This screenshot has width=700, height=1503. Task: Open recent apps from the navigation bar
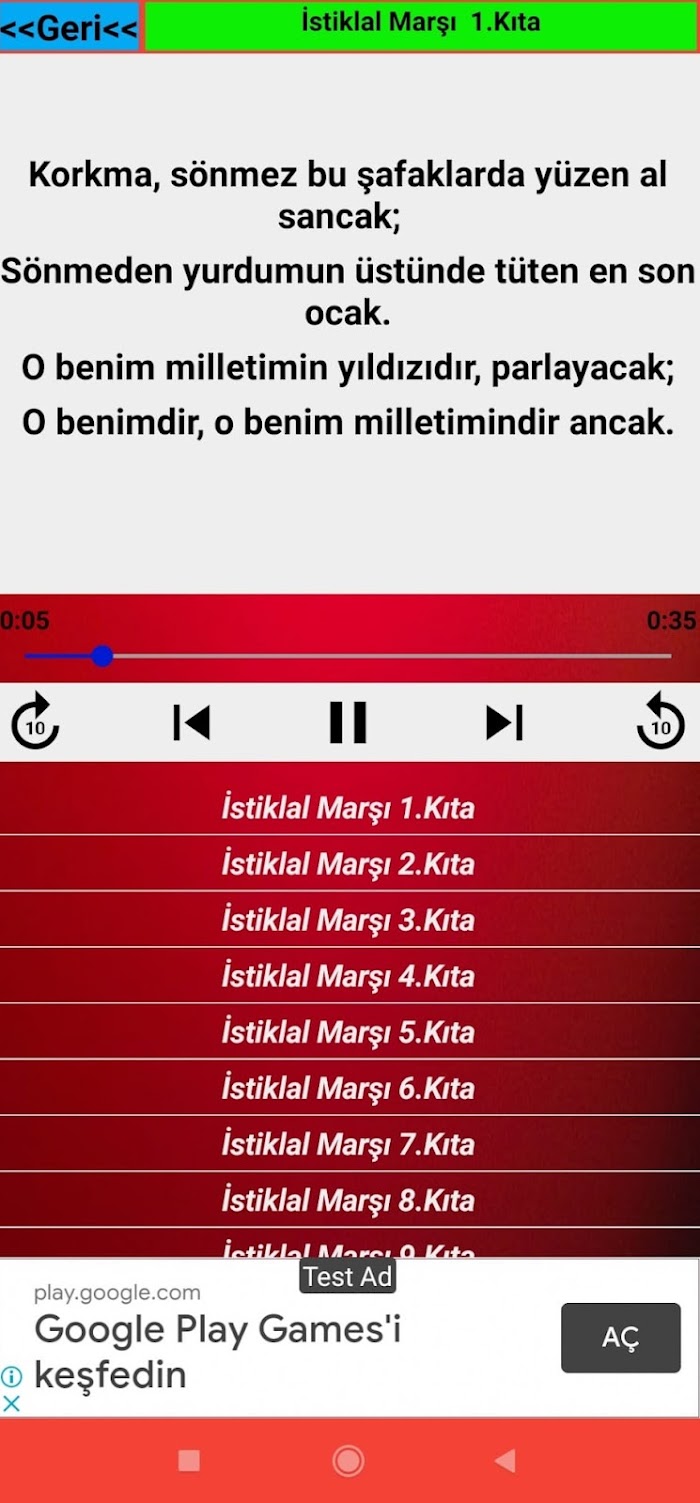(189, 1461)
